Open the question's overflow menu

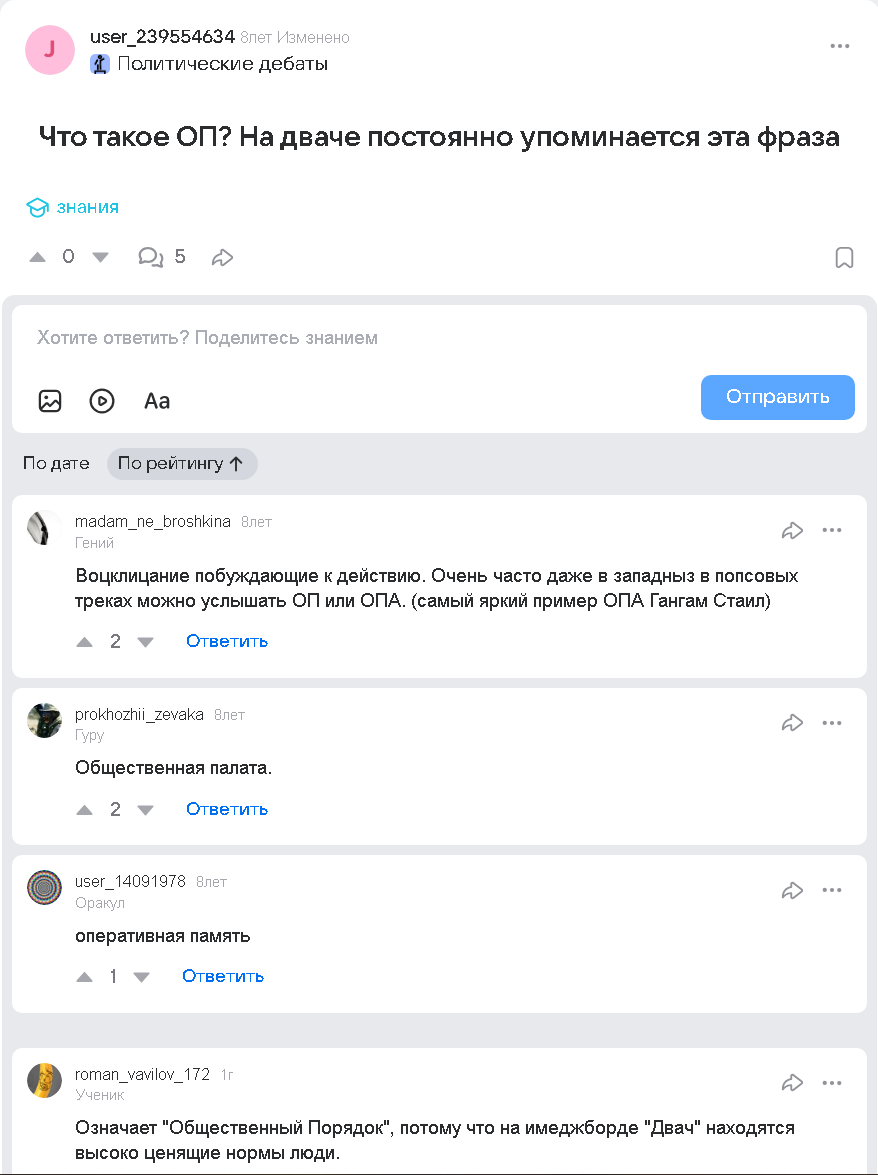(840, 46)
